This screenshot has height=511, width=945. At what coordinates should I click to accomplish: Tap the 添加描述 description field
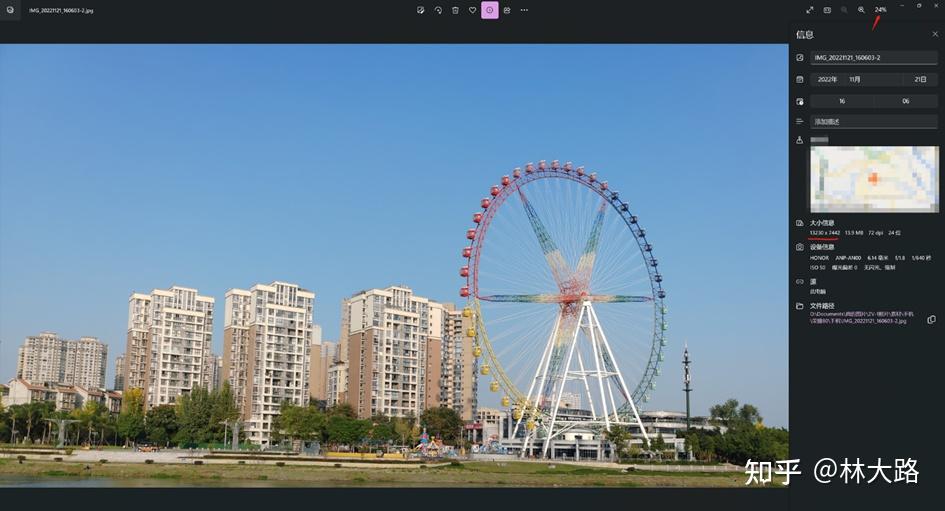[x=873, y=121]
